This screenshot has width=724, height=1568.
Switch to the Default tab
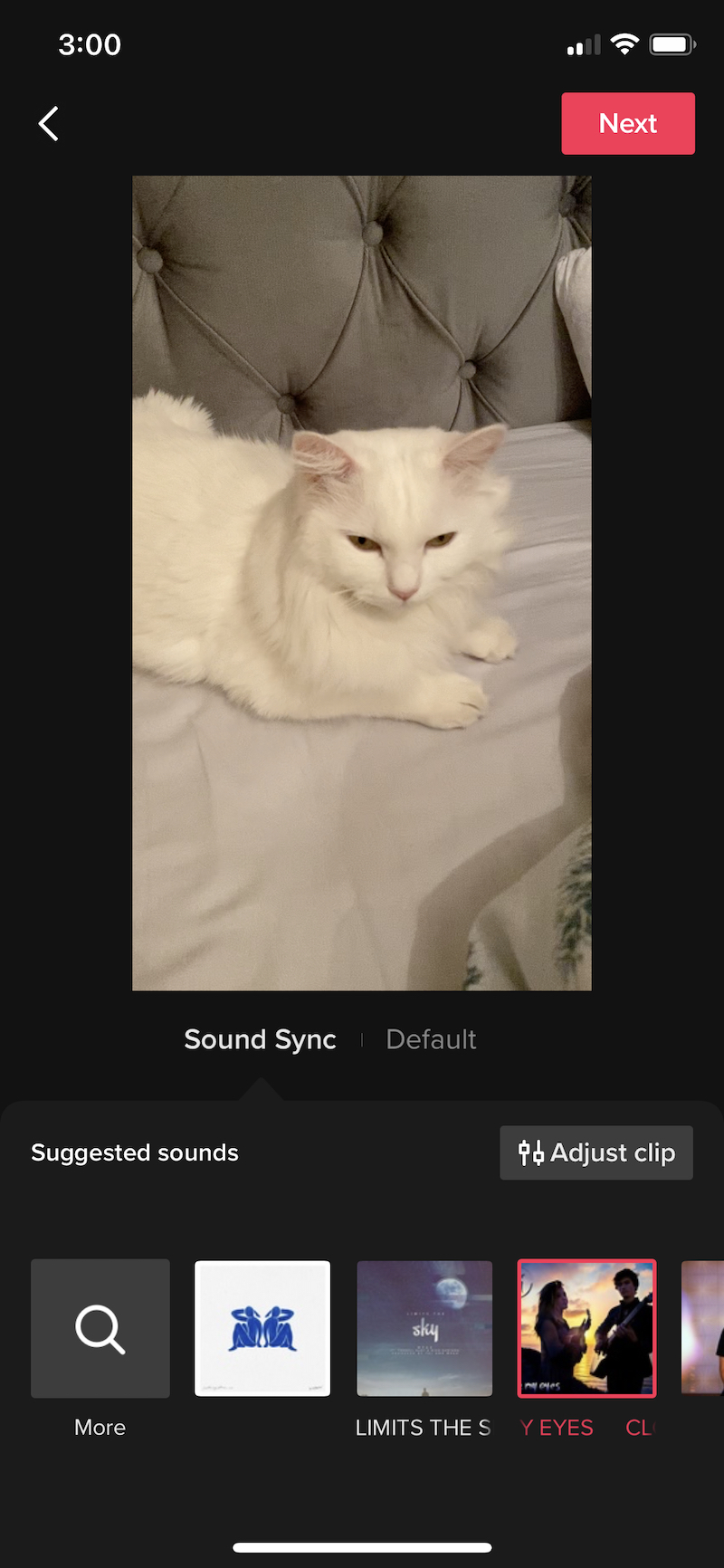(431, 1039)
